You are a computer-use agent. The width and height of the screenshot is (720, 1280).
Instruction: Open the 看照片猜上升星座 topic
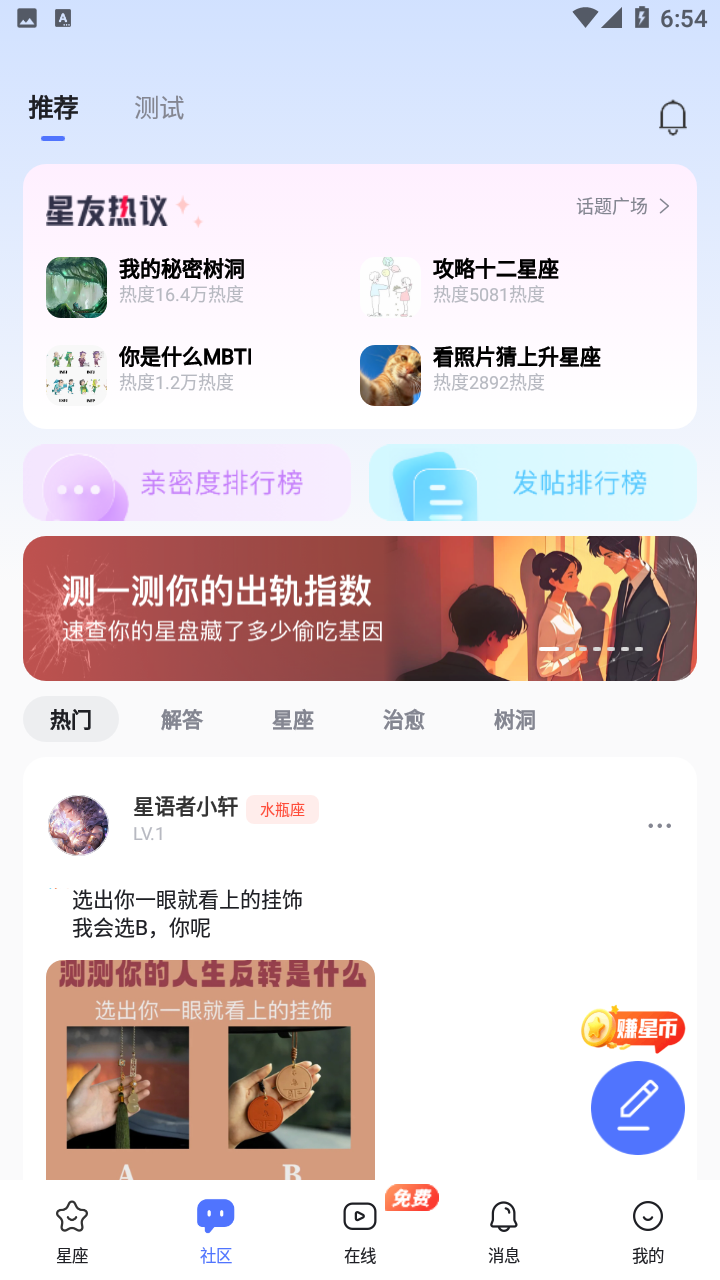coord(516,357)
